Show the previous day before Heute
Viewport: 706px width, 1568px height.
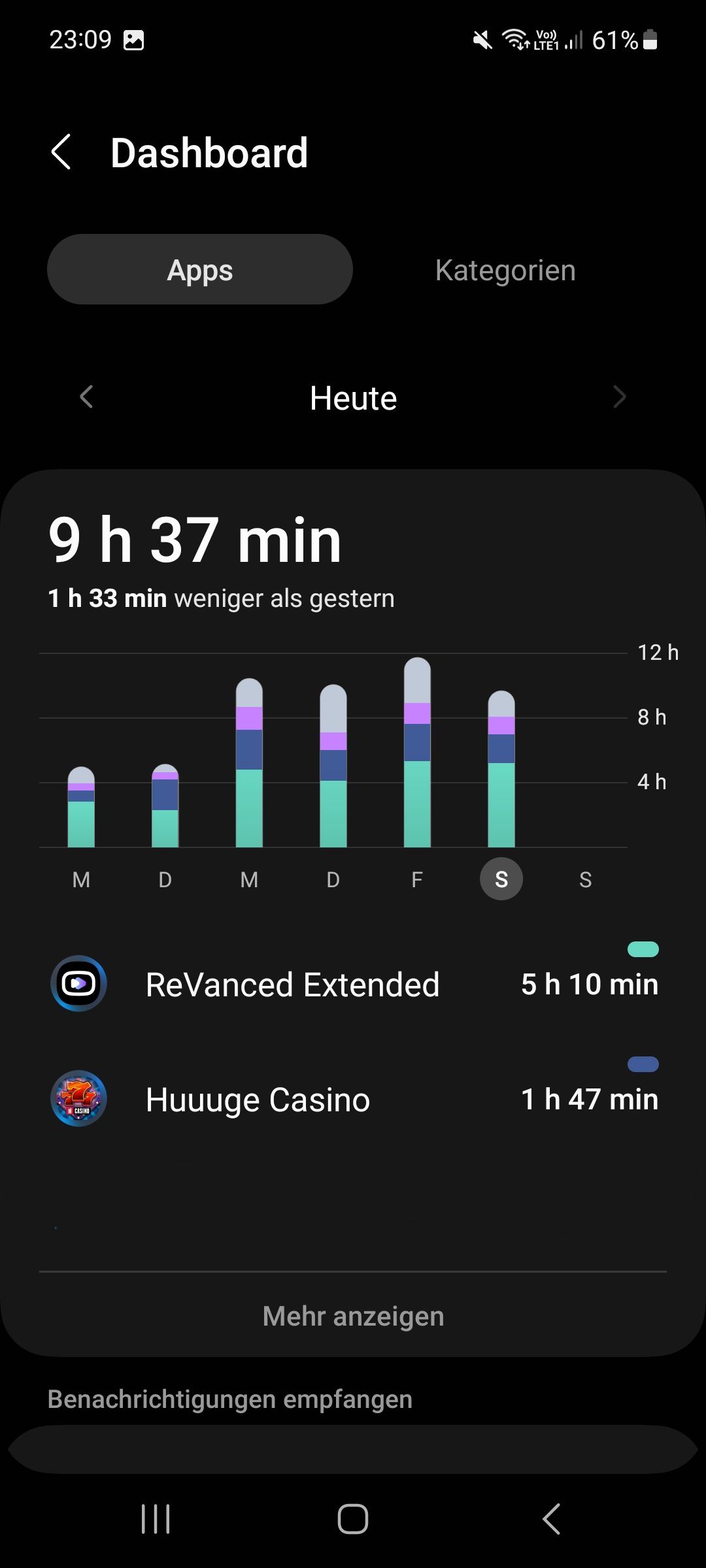[x=86, y=397]
